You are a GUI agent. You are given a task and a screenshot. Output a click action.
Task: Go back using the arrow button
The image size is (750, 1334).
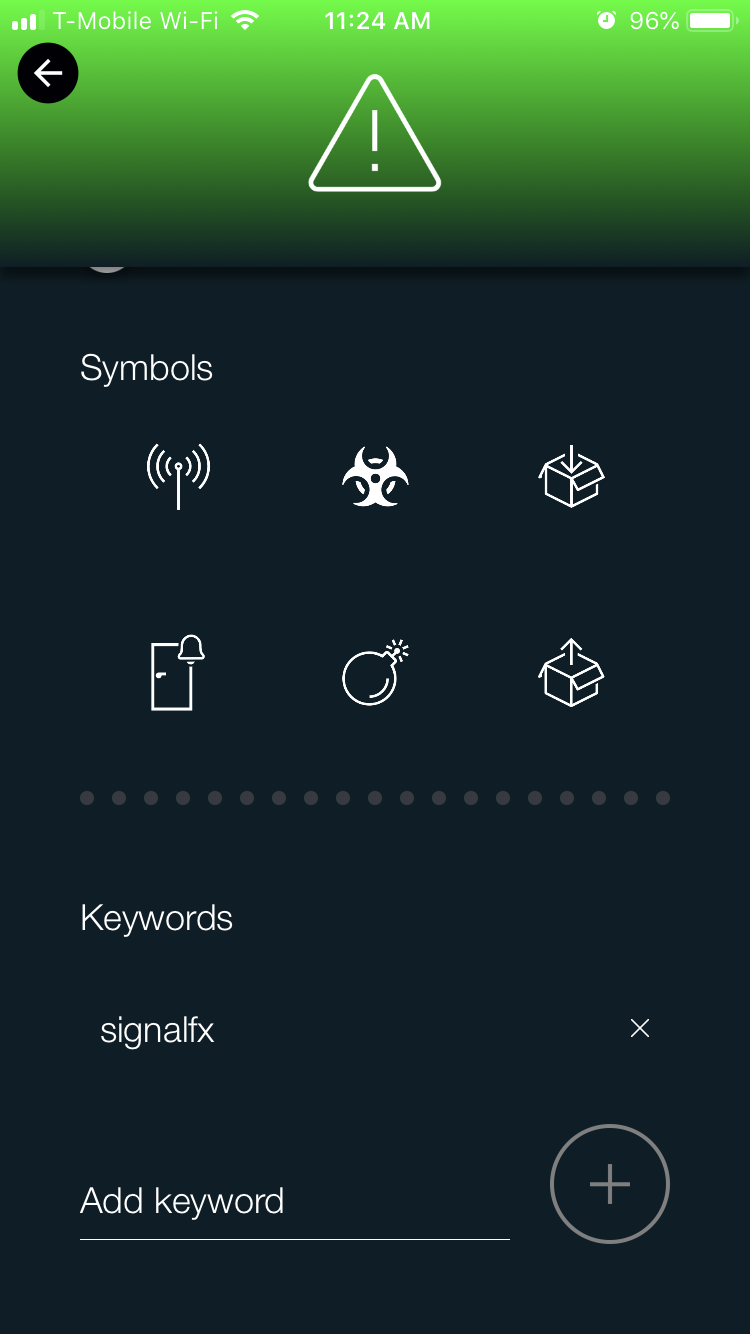48,73
